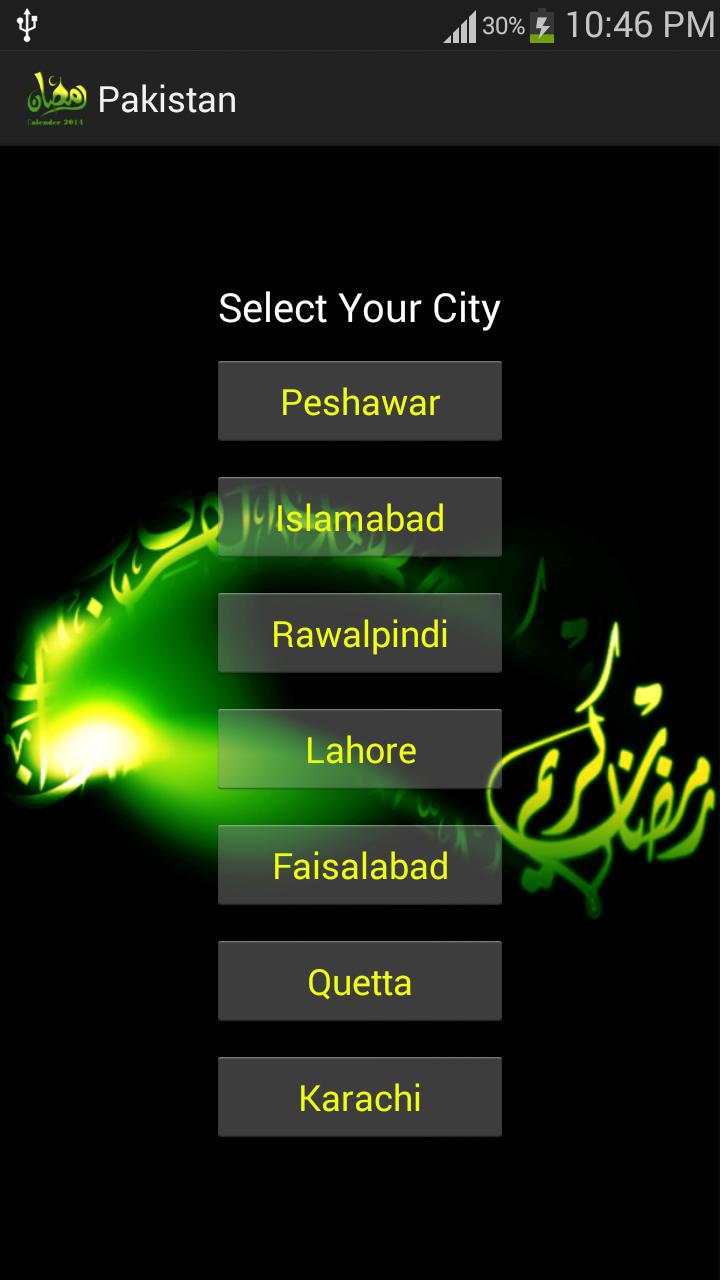Tap the action bar at the top

click(x=400, y=98)
